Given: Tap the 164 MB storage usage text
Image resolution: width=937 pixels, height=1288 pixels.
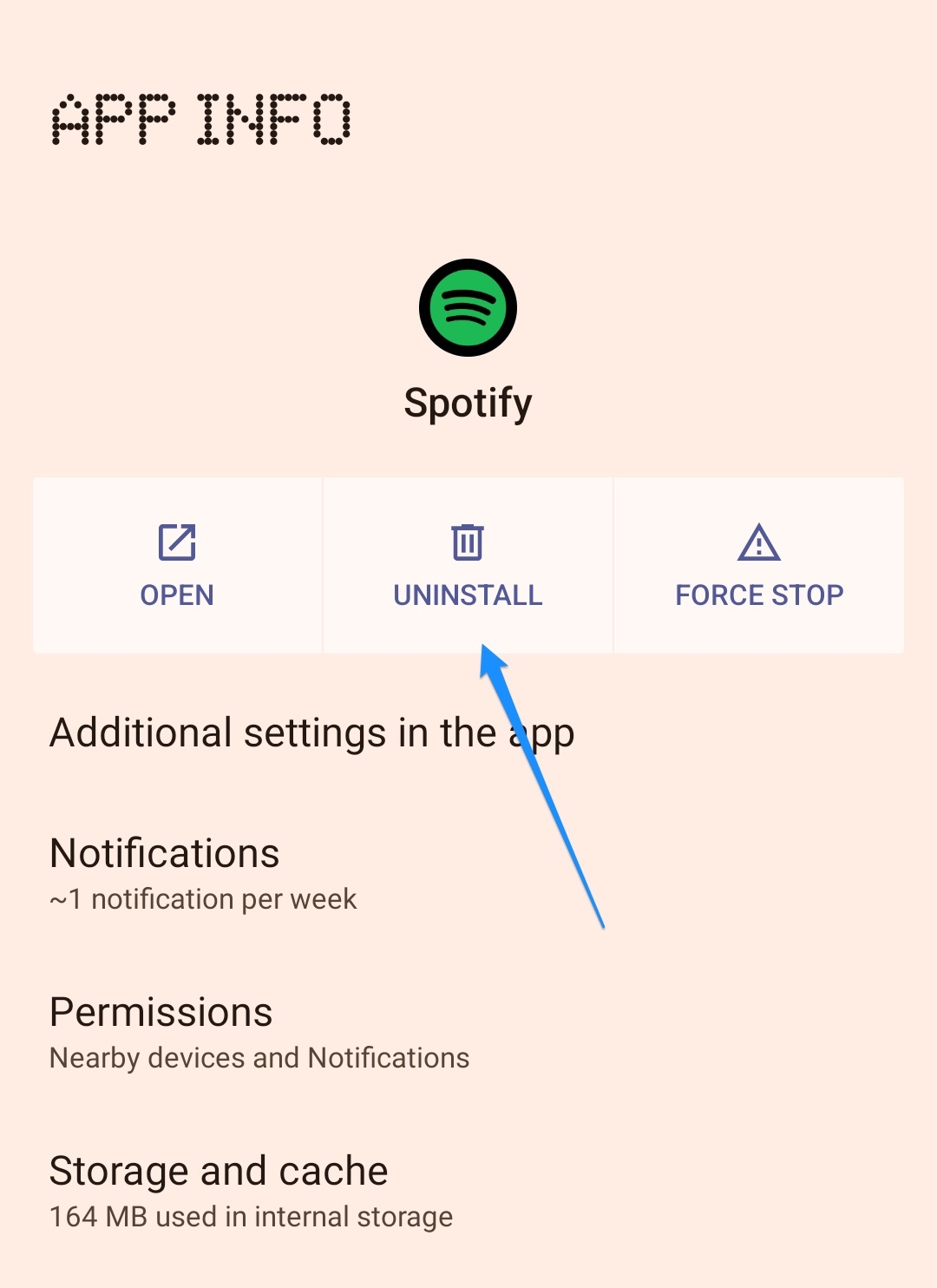Looking at the screenshot, I should click(x=250, y=1217).
